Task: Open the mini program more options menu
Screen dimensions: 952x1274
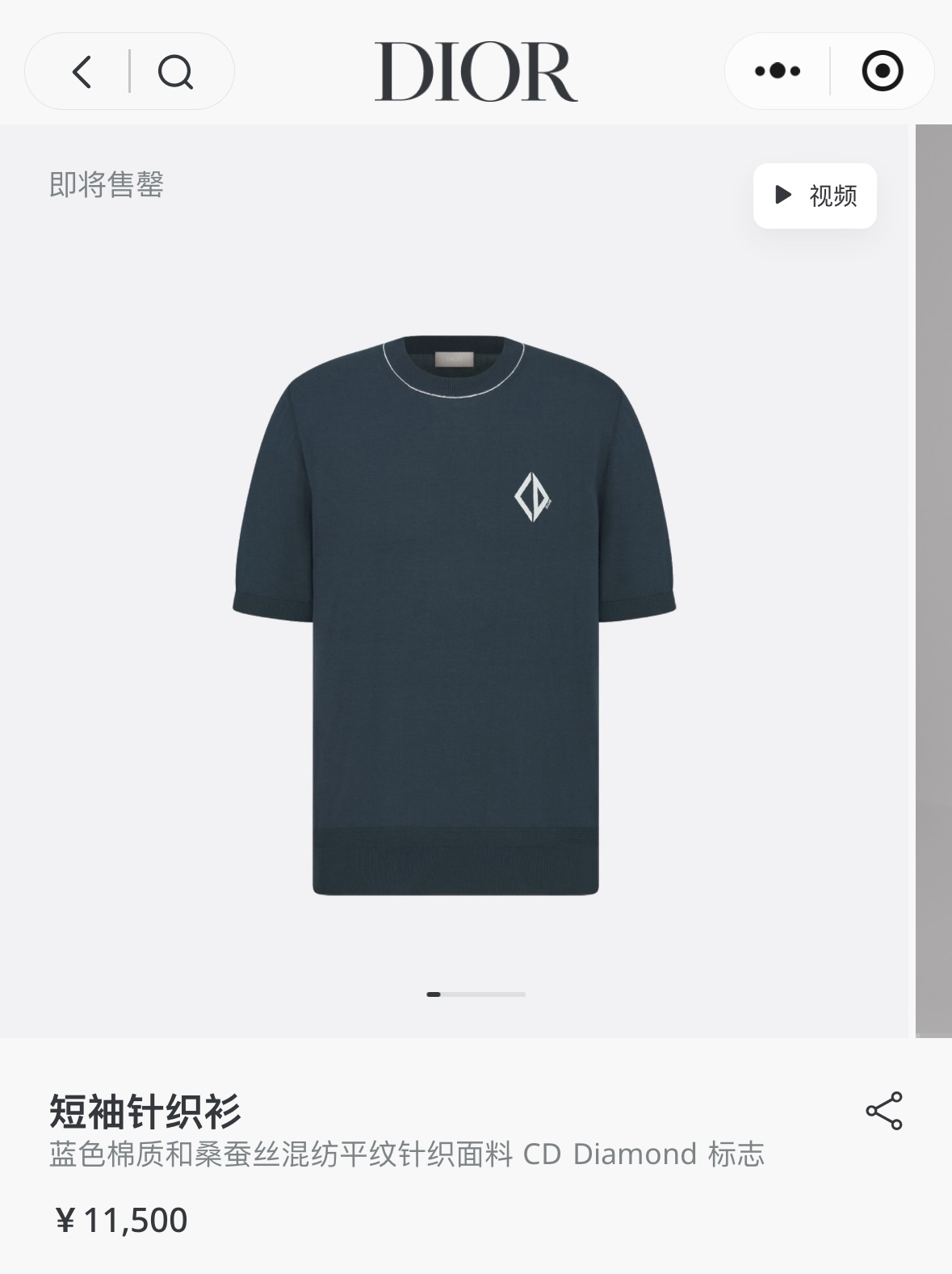Action: point(777,71)
